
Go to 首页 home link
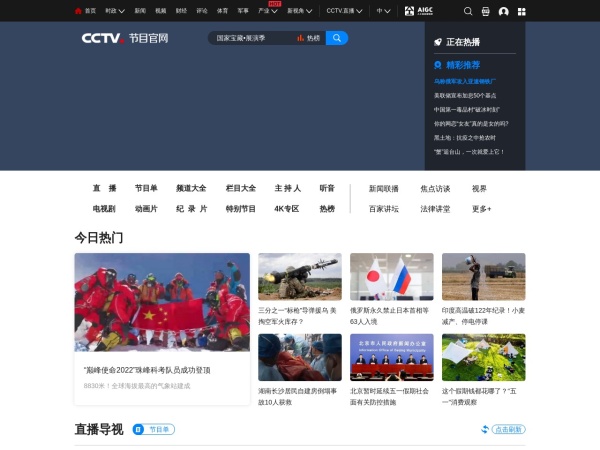pos(86,11)
